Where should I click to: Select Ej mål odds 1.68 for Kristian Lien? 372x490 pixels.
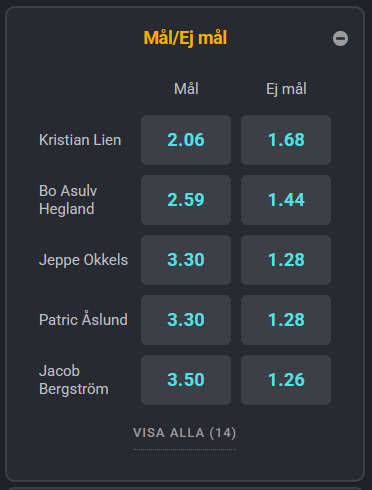pyautogui.click(x=286, y=140)
